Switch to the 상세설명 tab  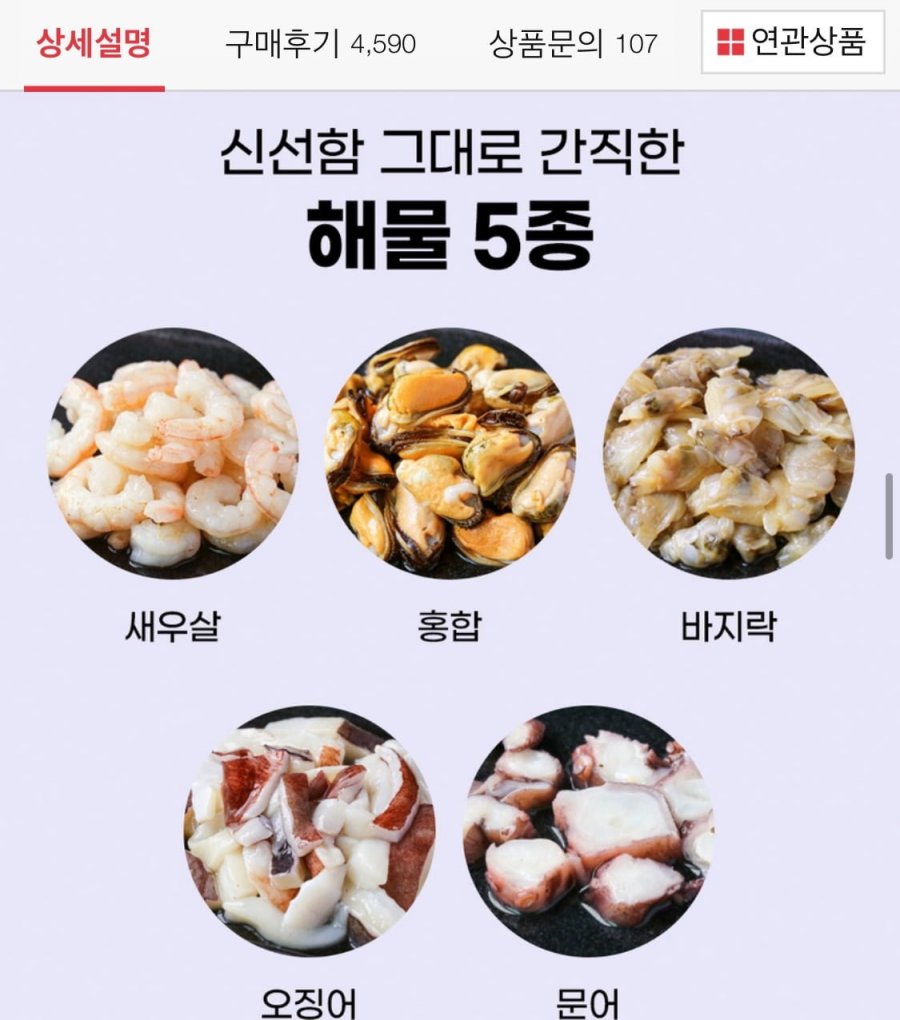tap(94, 43)
